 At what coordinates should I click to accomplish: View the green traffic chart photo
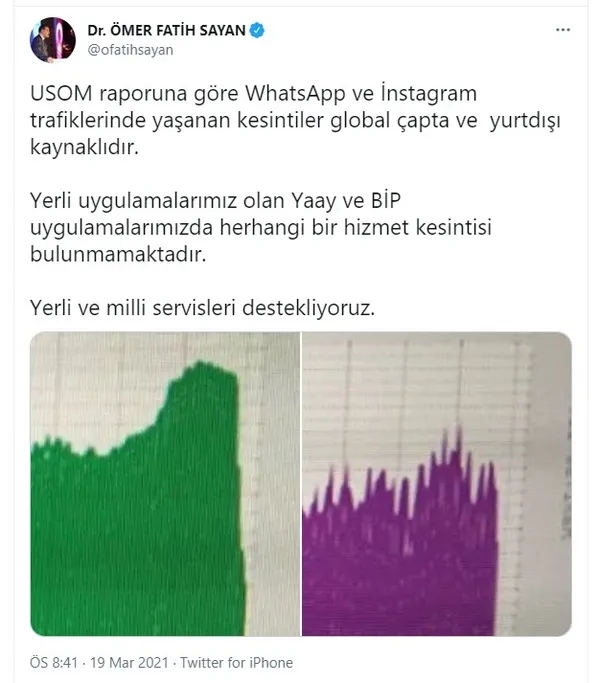click(x=165, y=486)
